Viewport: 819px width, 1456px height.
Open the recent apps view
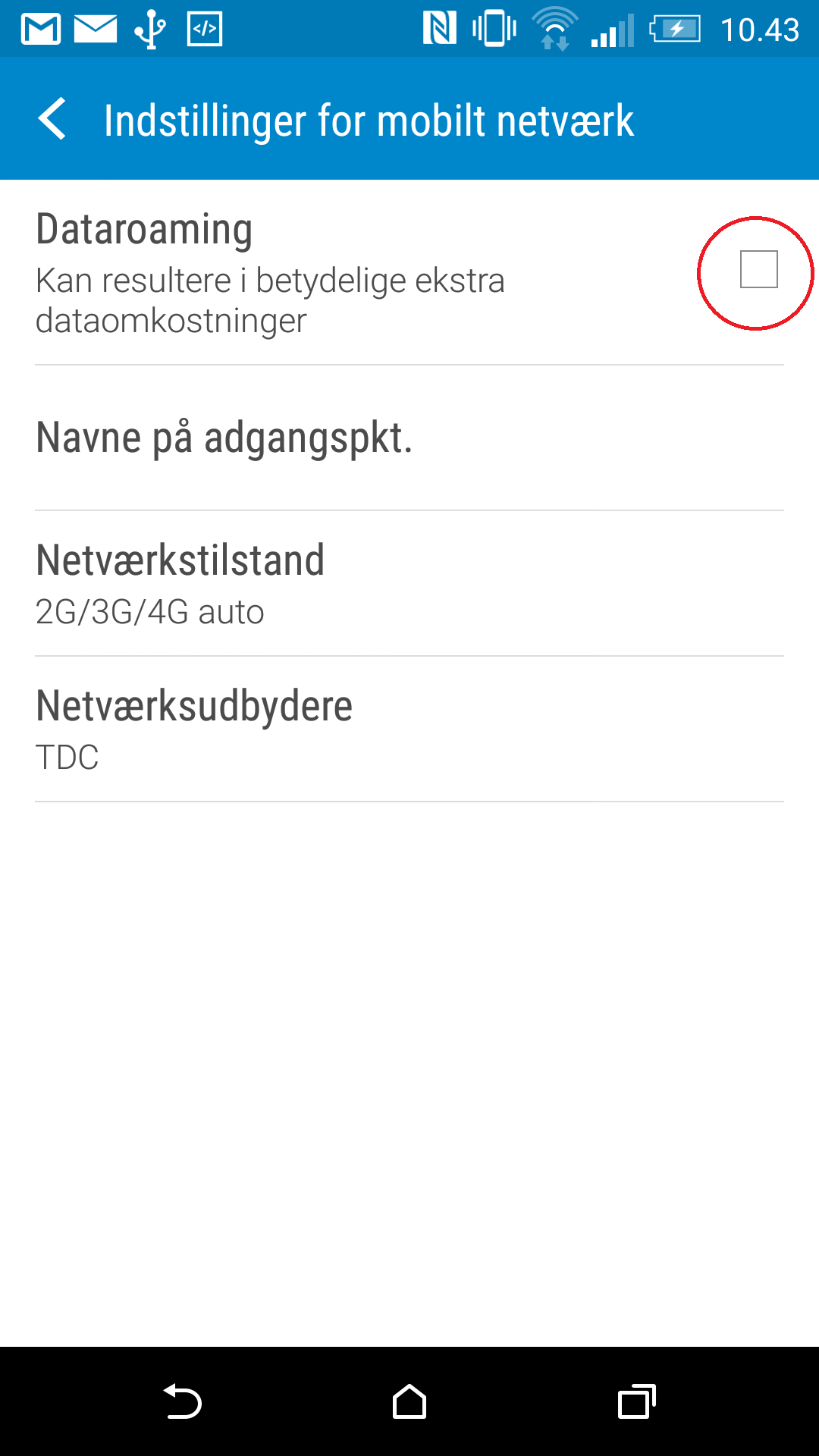(637, 1401)
